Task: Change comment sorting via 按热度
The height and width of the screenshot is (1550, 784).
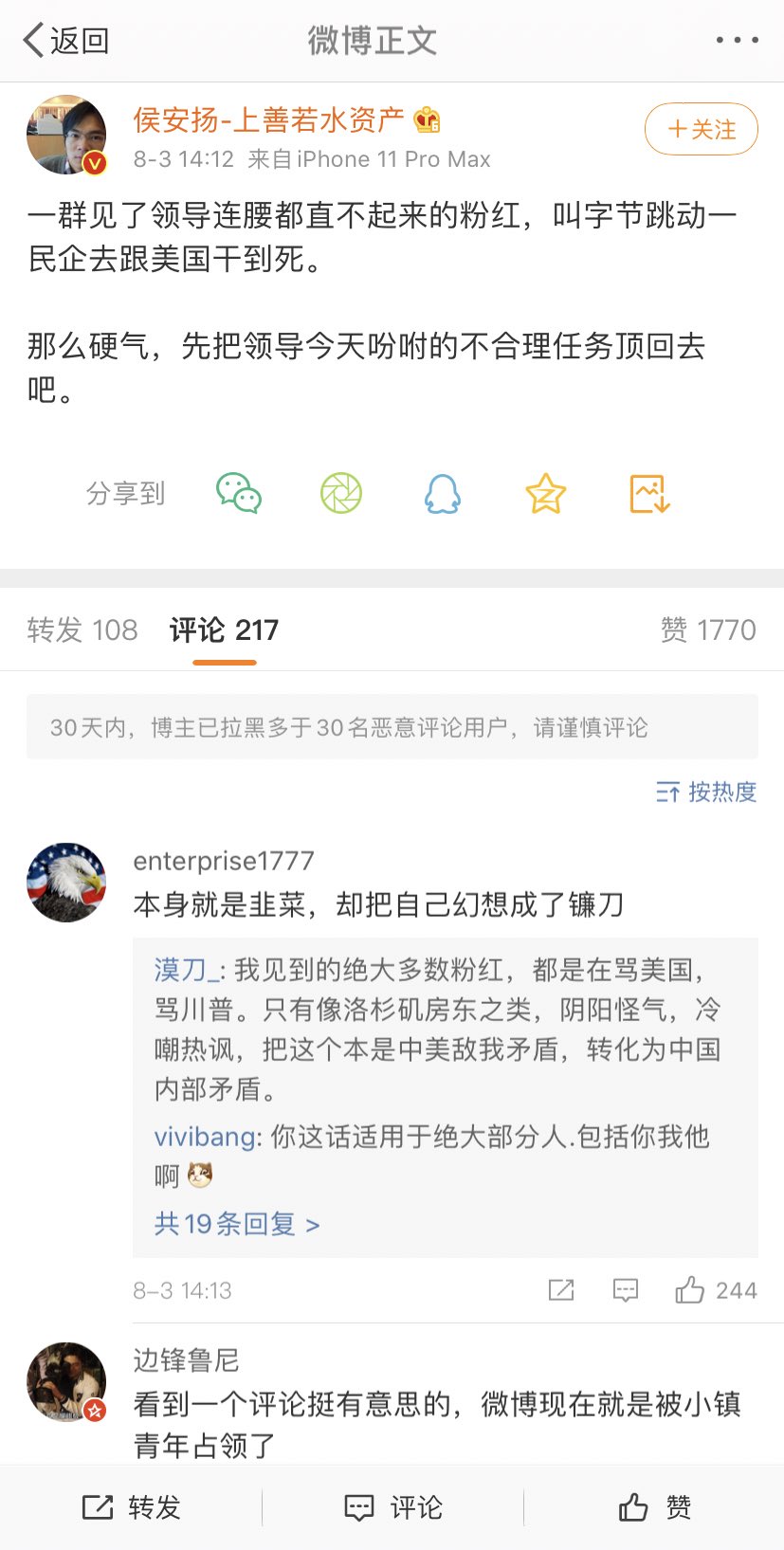Action: tap(706, 792)
